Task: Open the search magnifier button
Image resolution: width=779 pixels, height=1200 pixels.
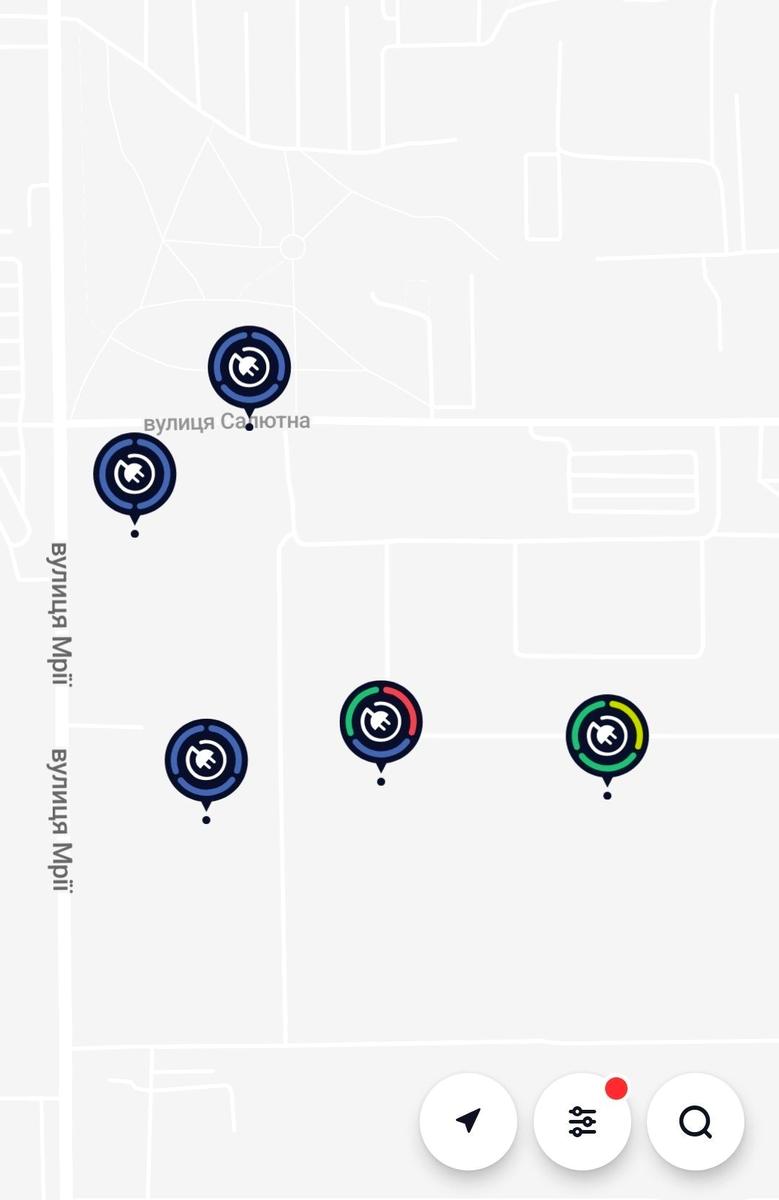Action: pyautogui.click(x=695, y=1121)
